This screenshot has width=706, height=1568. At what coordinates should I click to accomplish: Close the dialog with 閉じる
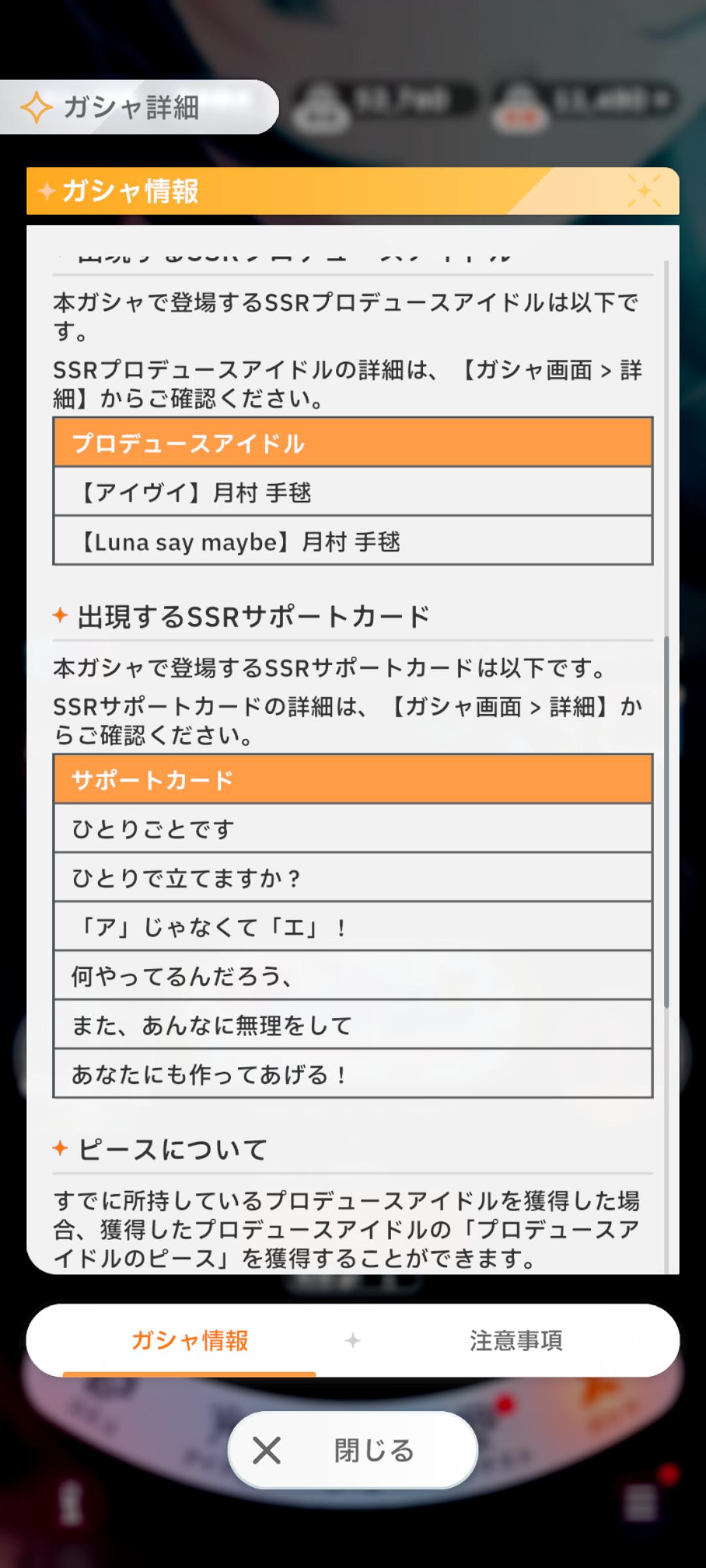tap(353, 1450)
